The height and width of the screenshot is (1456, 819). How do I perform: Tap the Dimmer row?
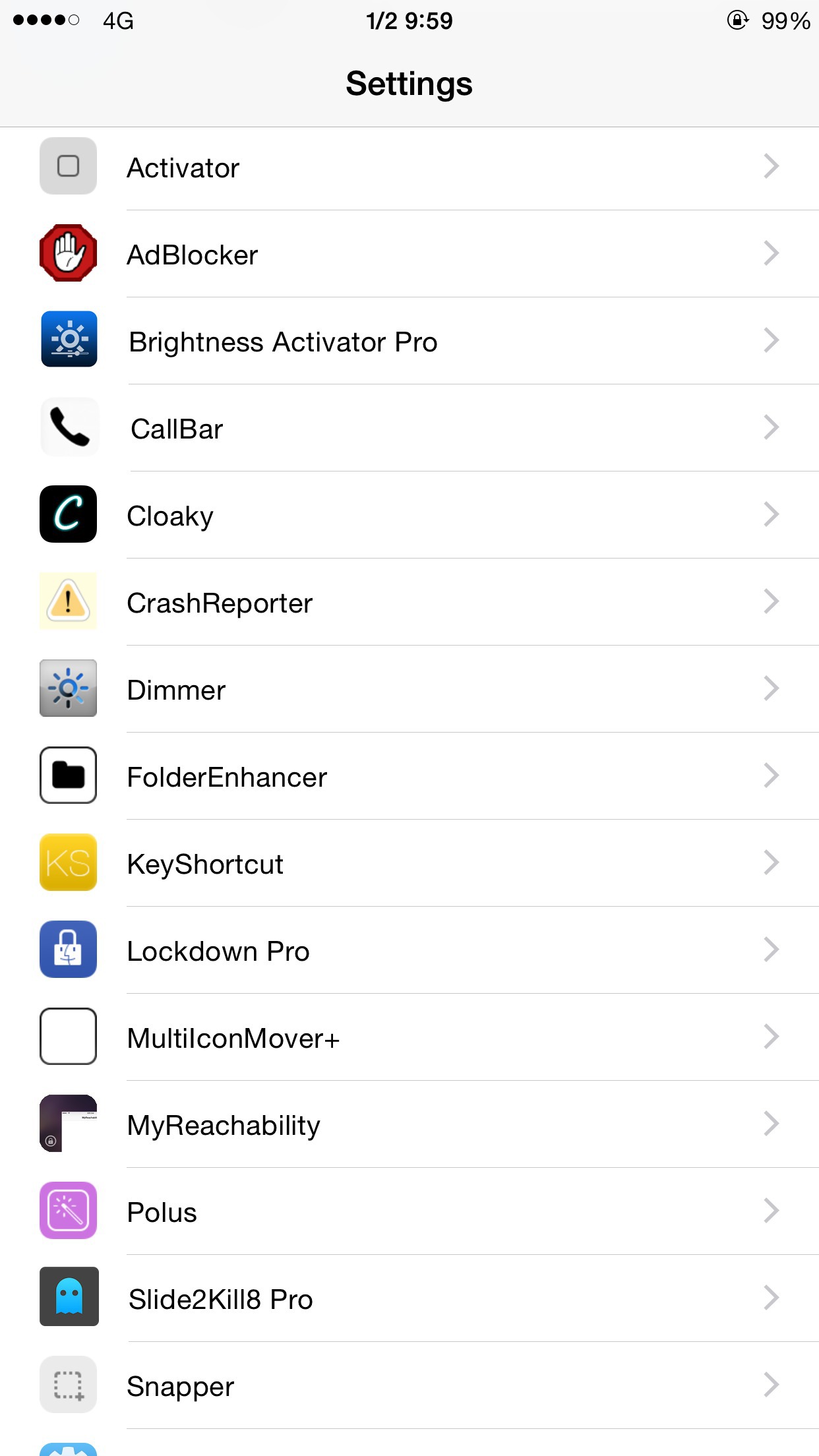pos(409,689)
